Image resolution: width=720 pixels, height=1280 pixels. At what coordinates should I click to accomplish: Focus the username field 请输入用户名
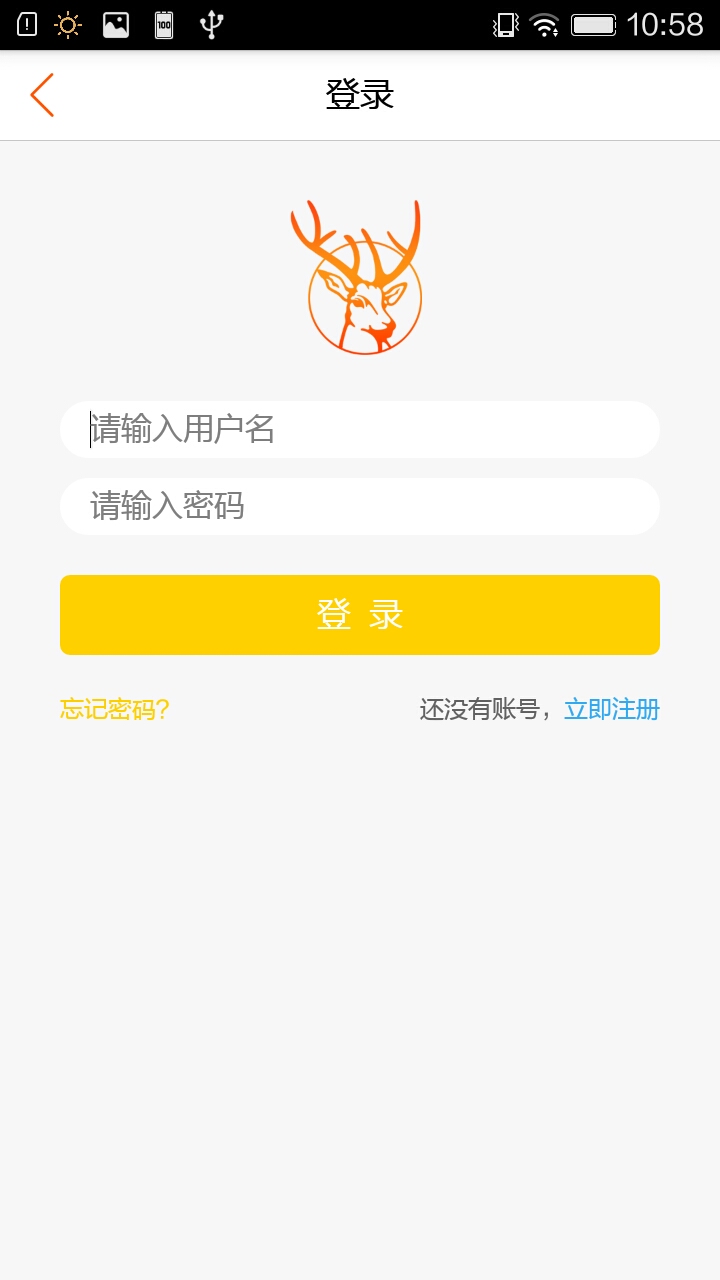(360, 429)
